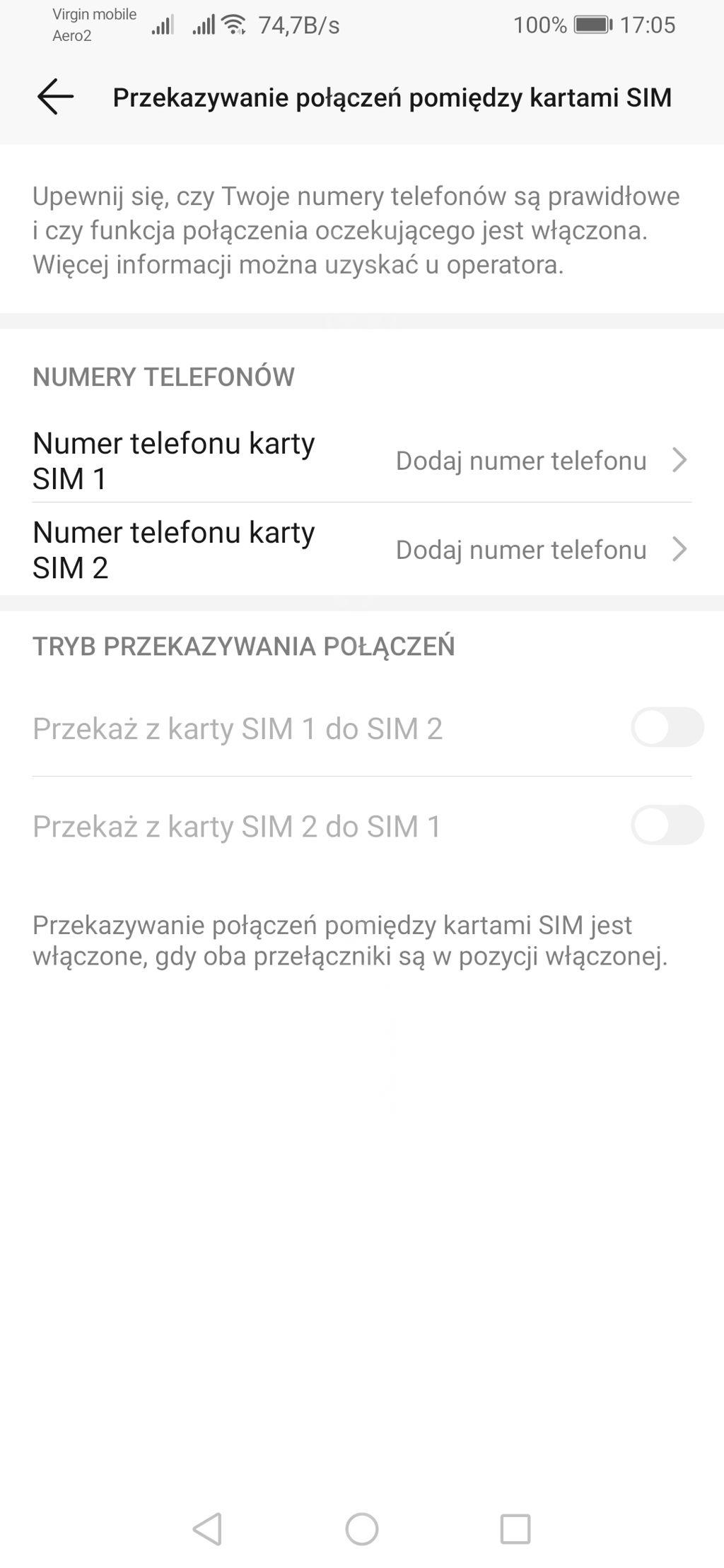This screenshot has width=724, height=1568.
Task: Go back from the SIM call forwarding screen
Action: [55, 97]
